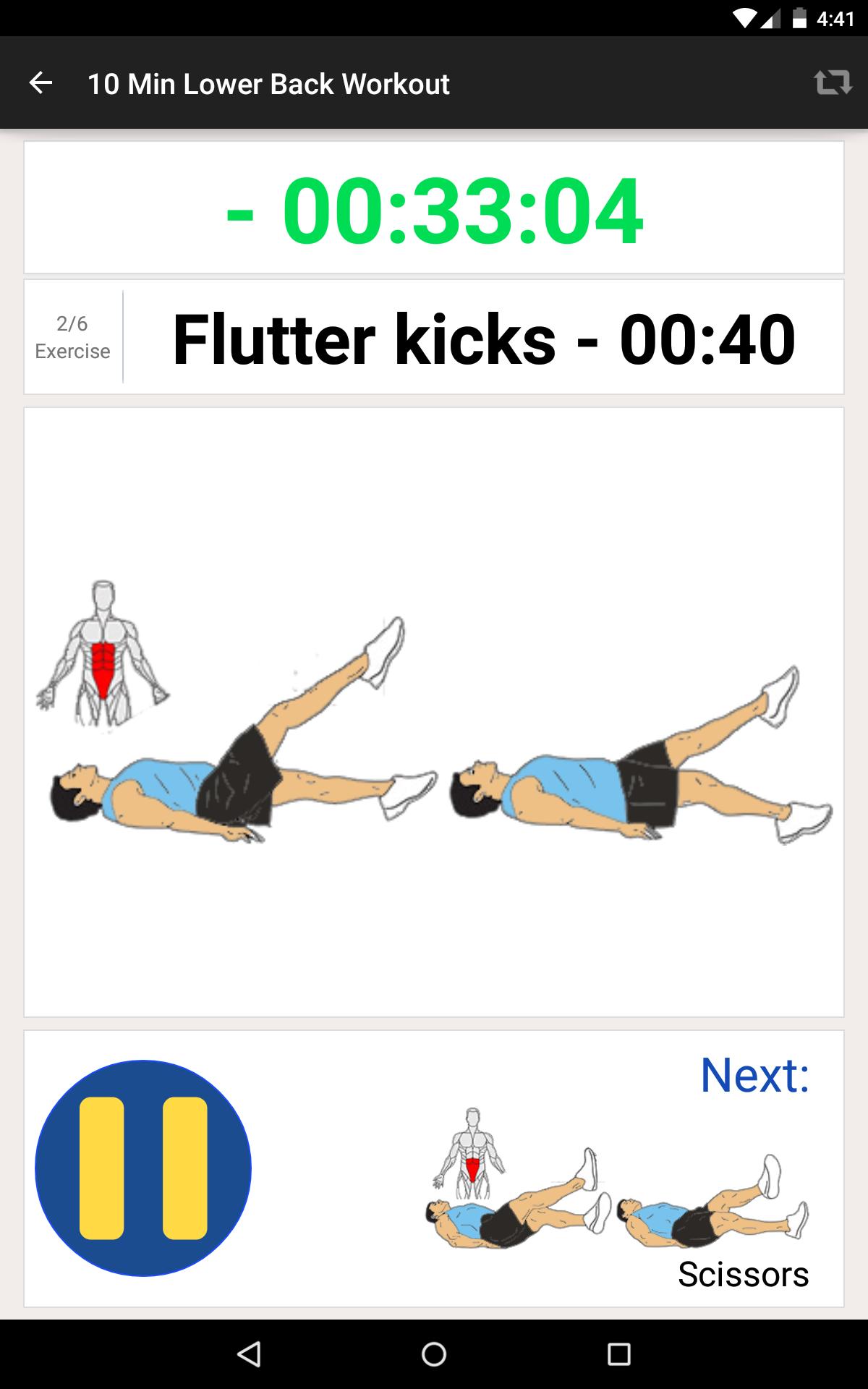Open the recent apps view
The height and width of the screenshot is (1389, 868).
618,1354
